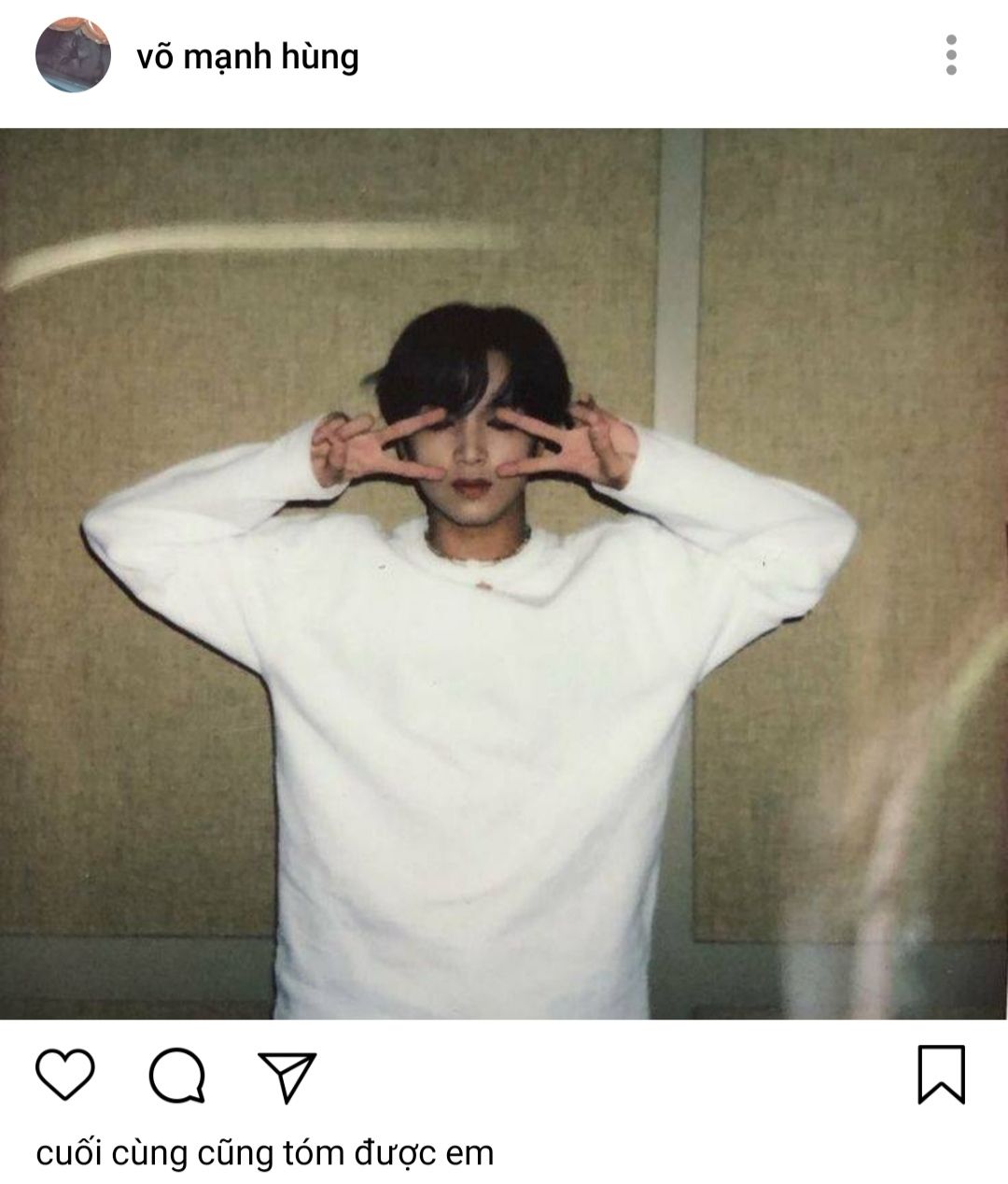
Task: Open the post's three-dot options menu
Action: click(950, 55)
